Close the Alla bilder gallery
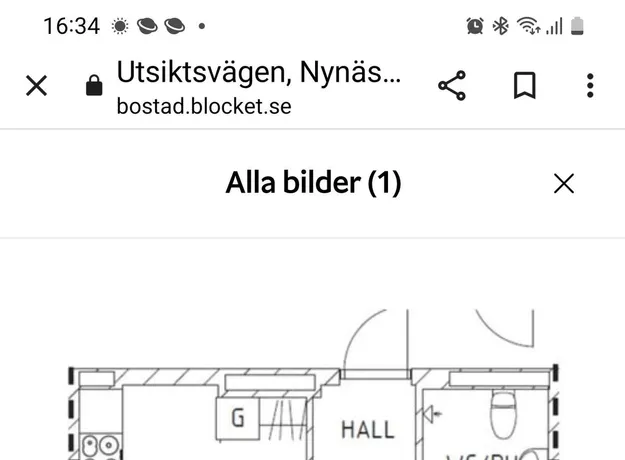Viewport: 625px width, 460px height. pyautogui.click(x=564, y=183)
